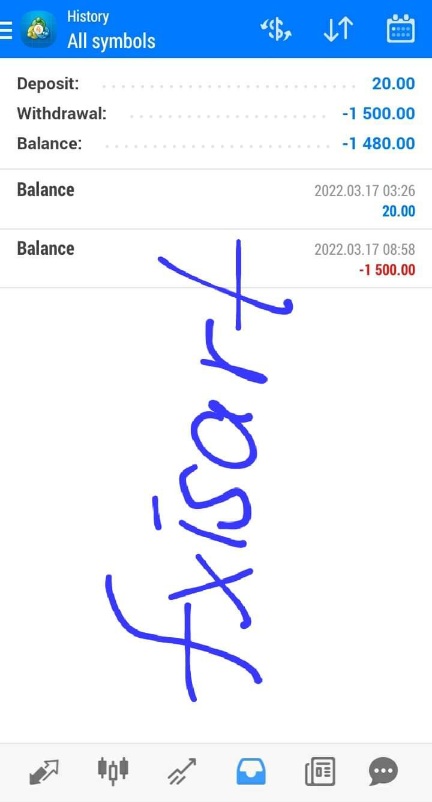Tap the currency symbol filter icon

pos(276,30)
